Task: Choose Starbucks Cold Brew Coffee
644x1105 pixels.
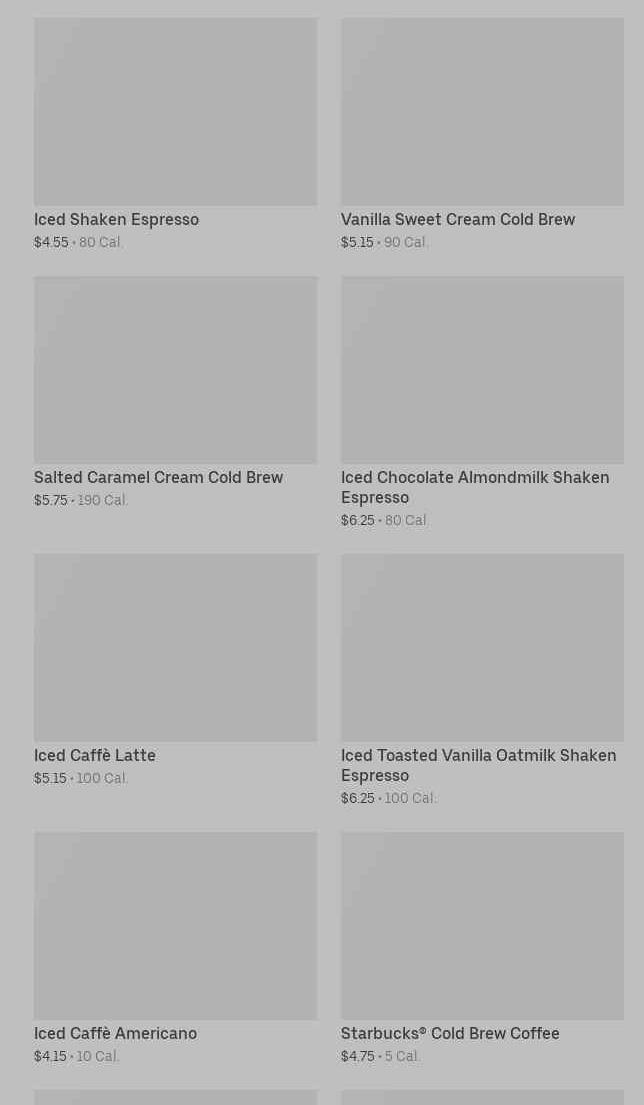Action: click(x=483, y=949)
